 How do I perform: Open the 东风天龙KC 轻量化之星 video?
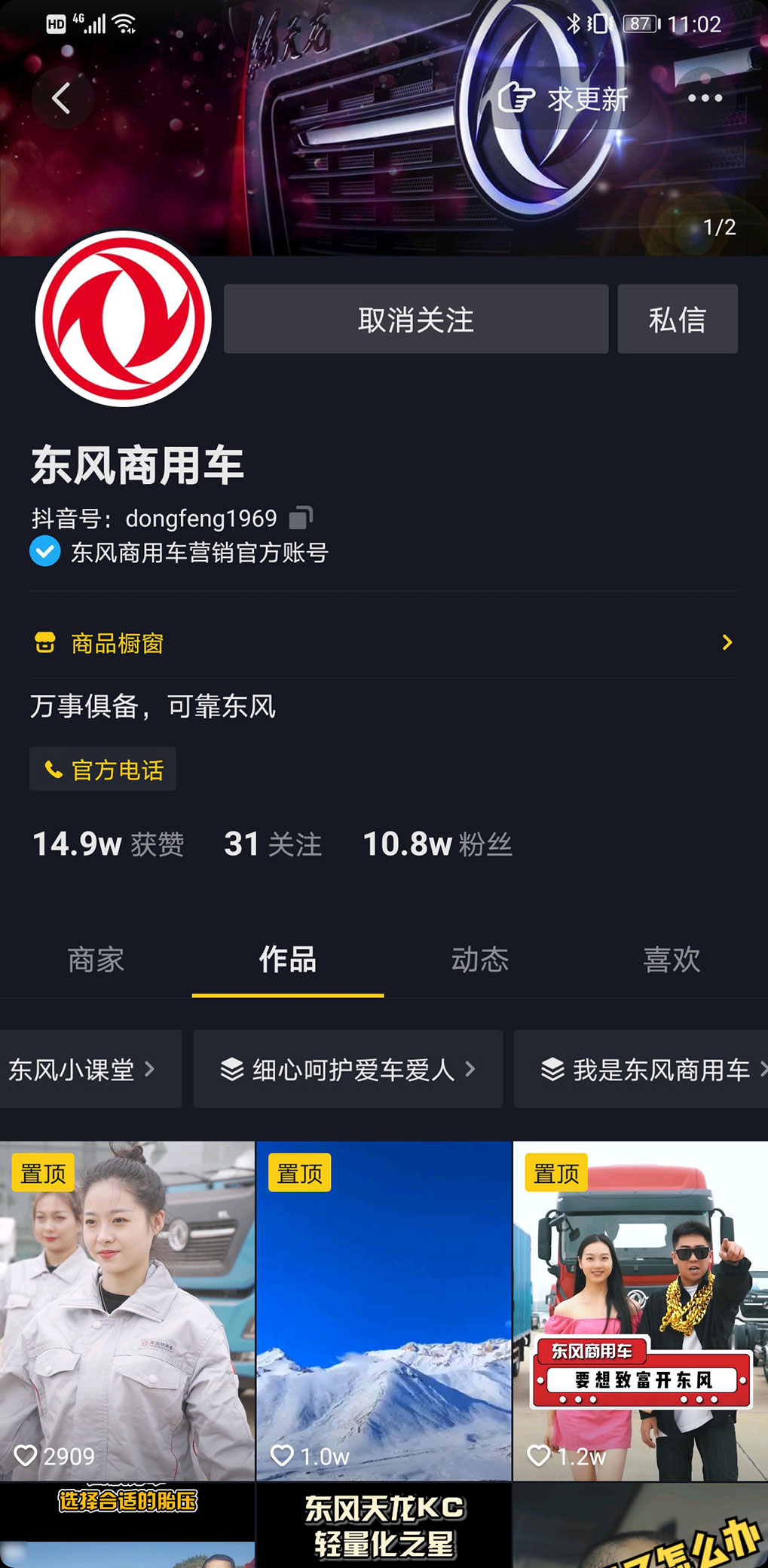pyautogui.click(x=384, y=1527)
